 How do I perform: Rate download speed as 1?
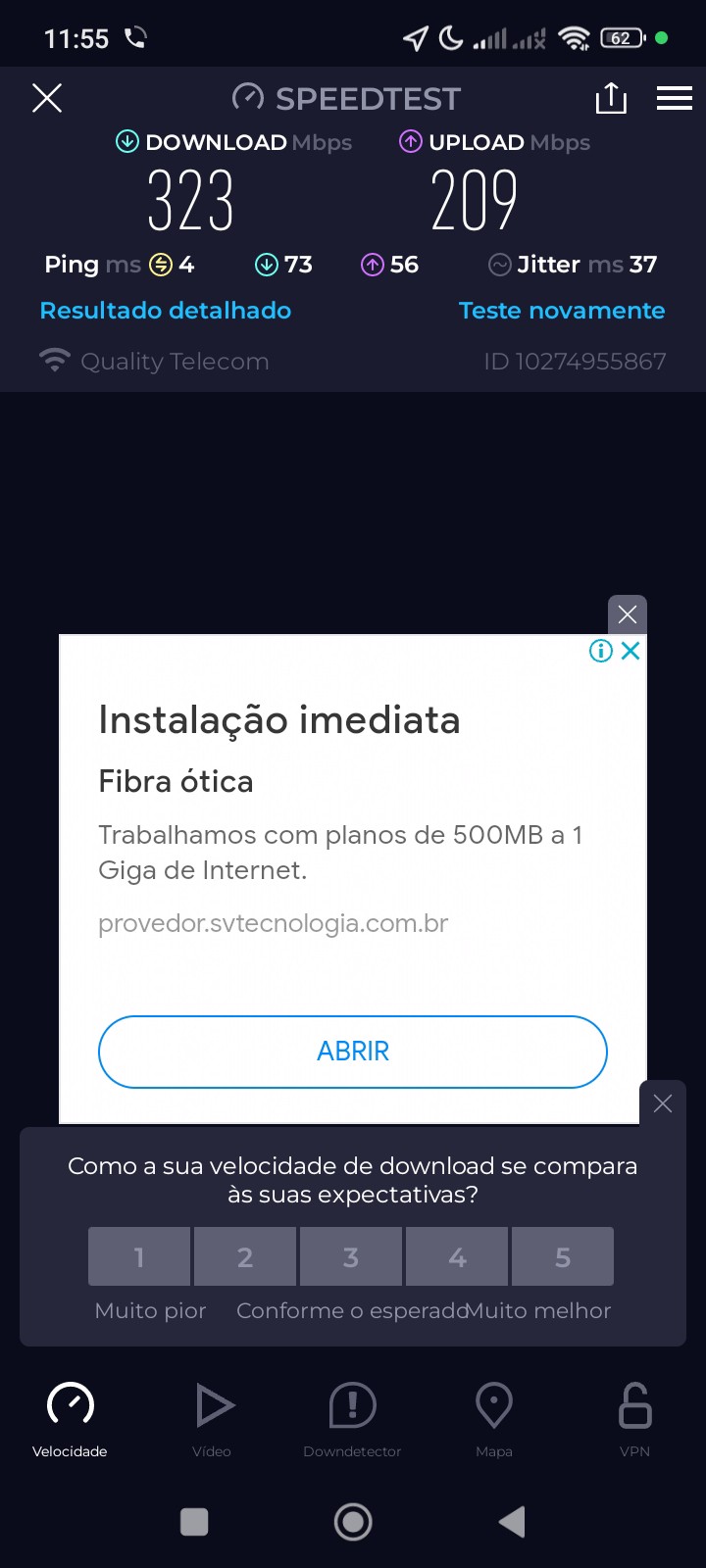click(139, 1256)
